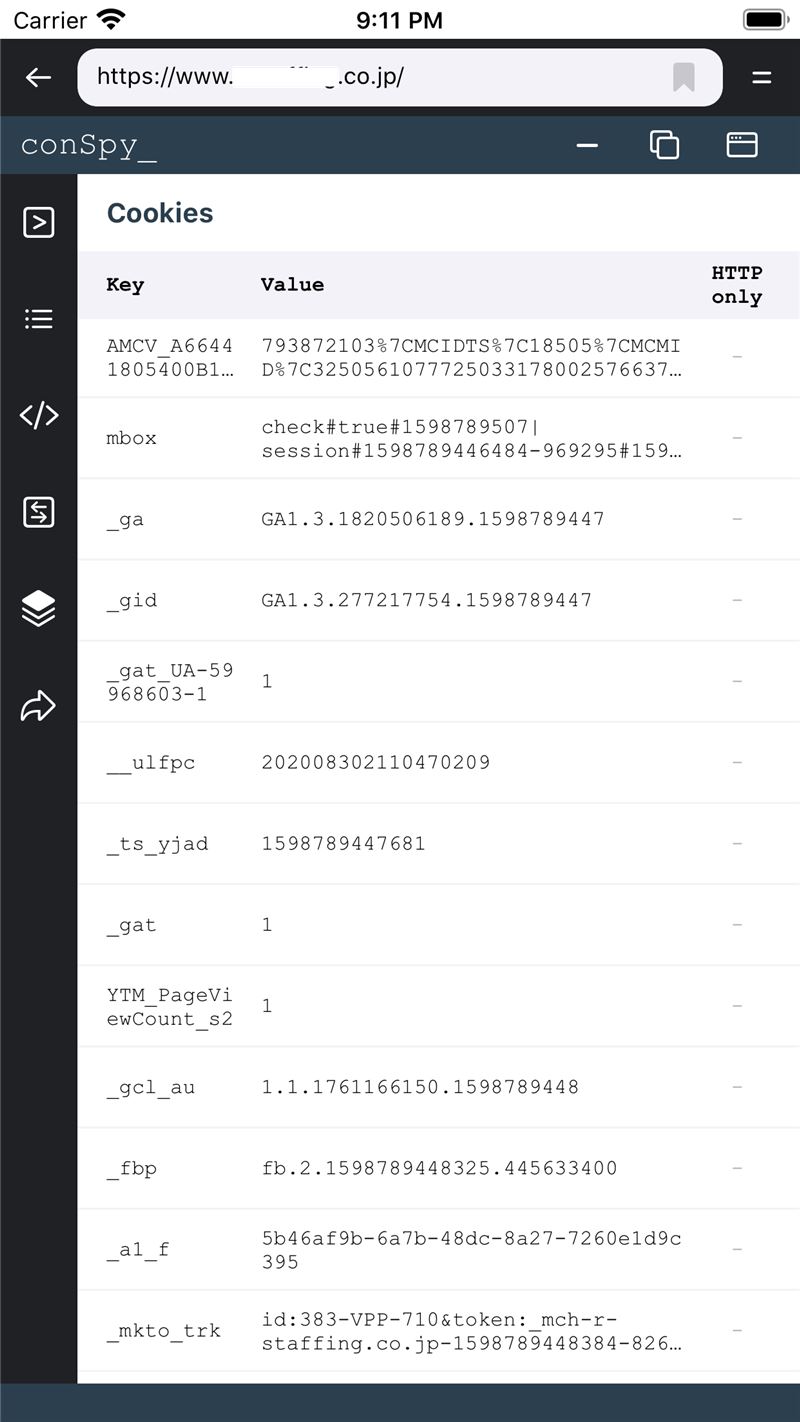
Task: Switch to the code source tab
Action: tap(38, 415)
